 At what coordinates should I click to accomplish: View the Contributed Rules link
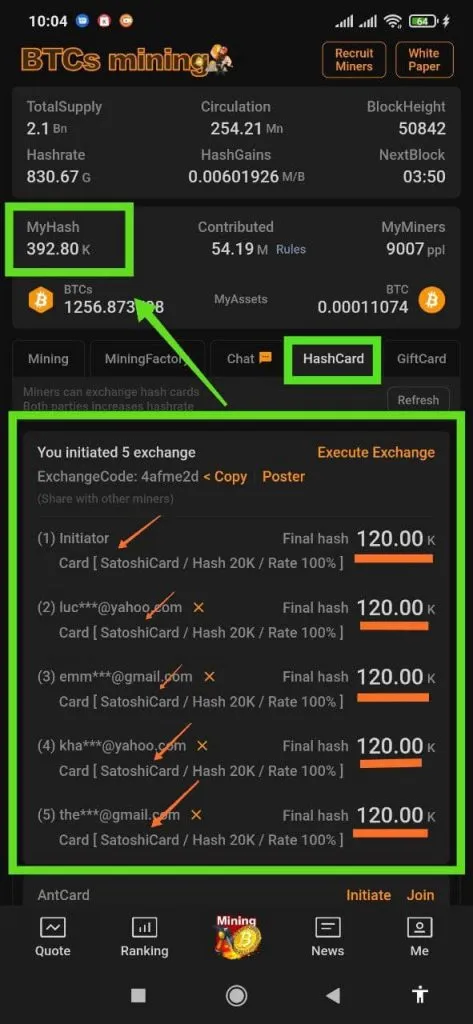point(291,249)
